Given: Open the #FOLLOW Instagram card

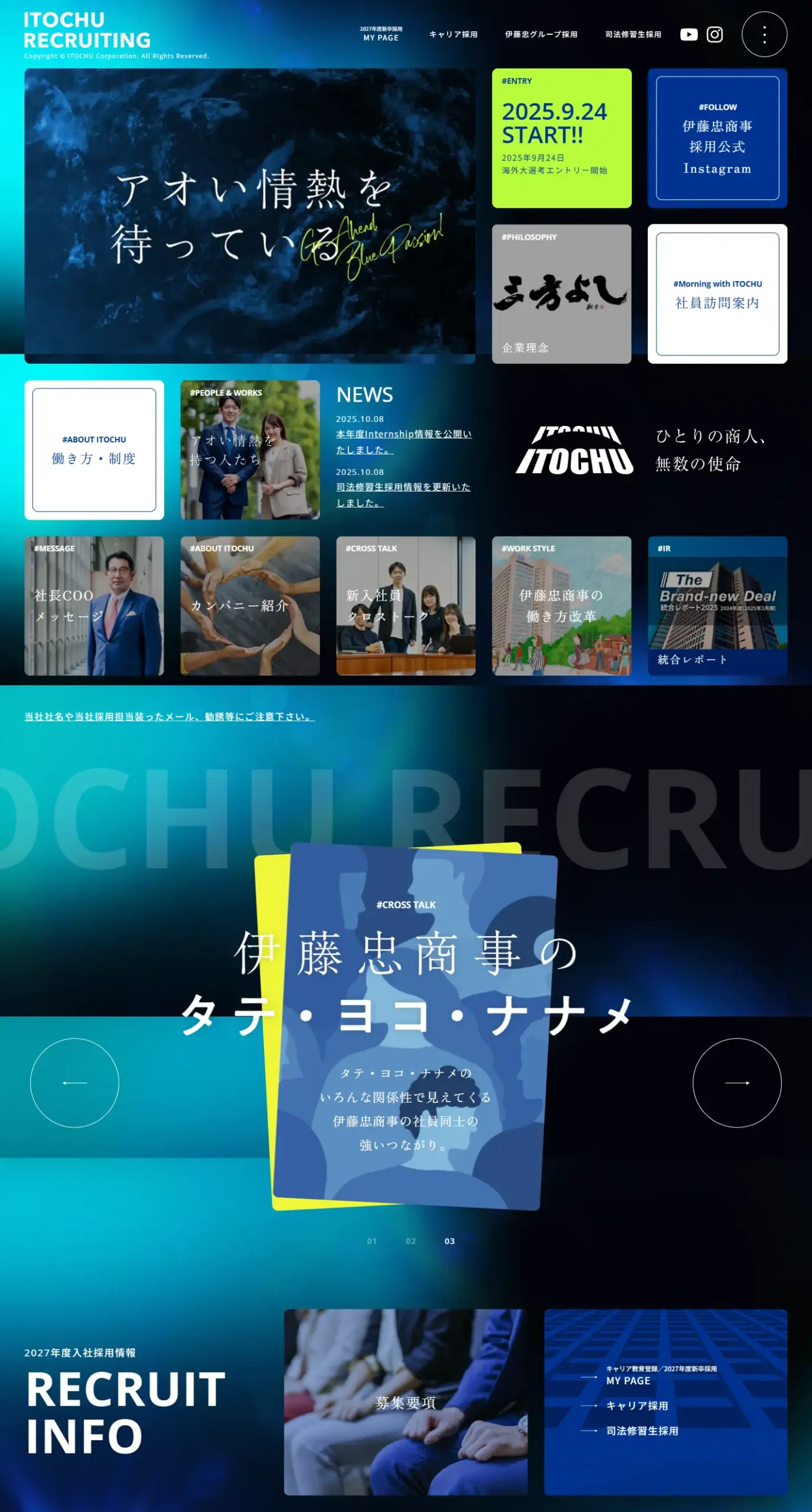Looking at the screenshot, I should point(717,138).
